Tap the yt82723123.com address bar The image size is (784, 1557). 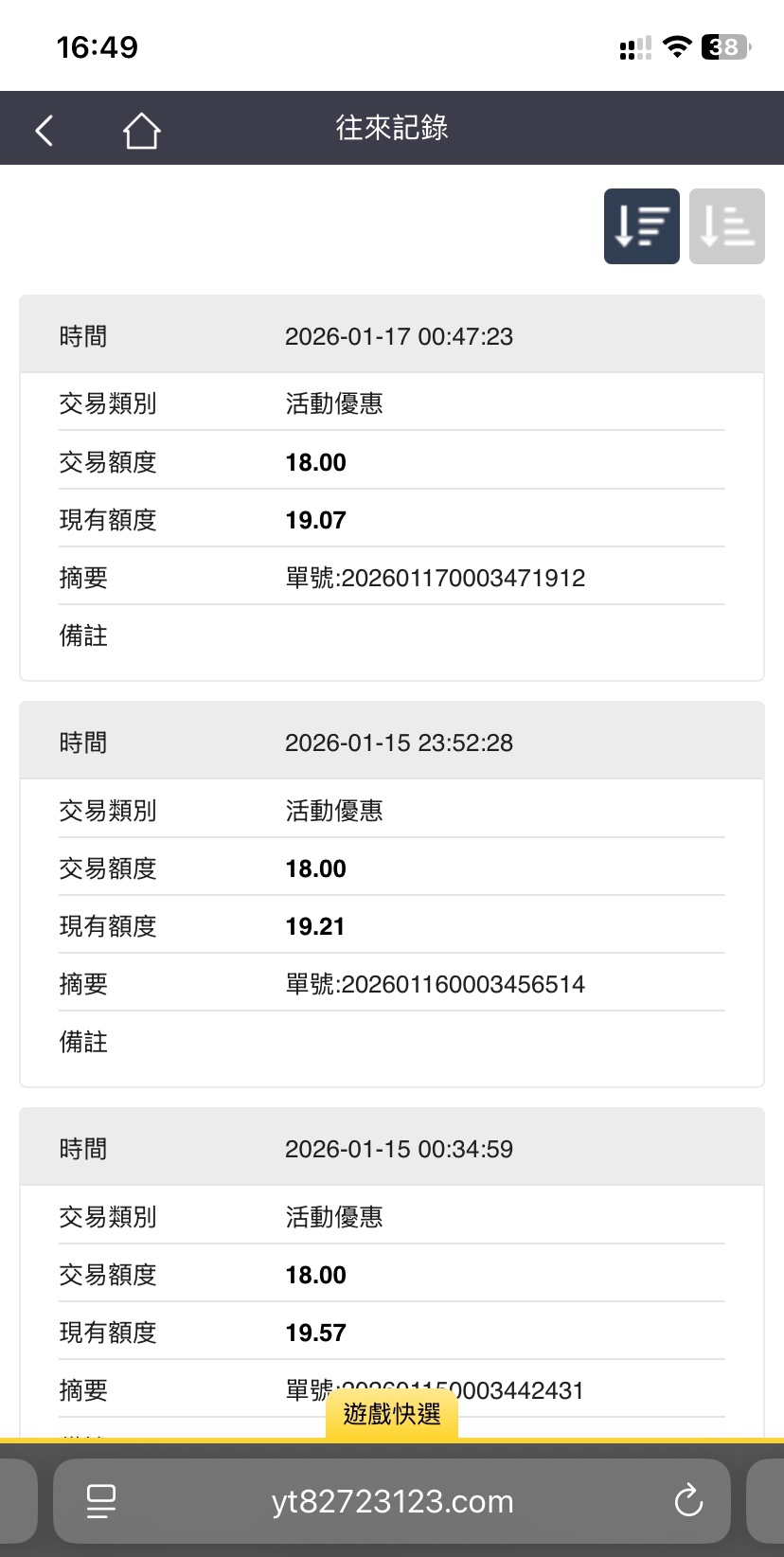click(x=392, y=1501)
